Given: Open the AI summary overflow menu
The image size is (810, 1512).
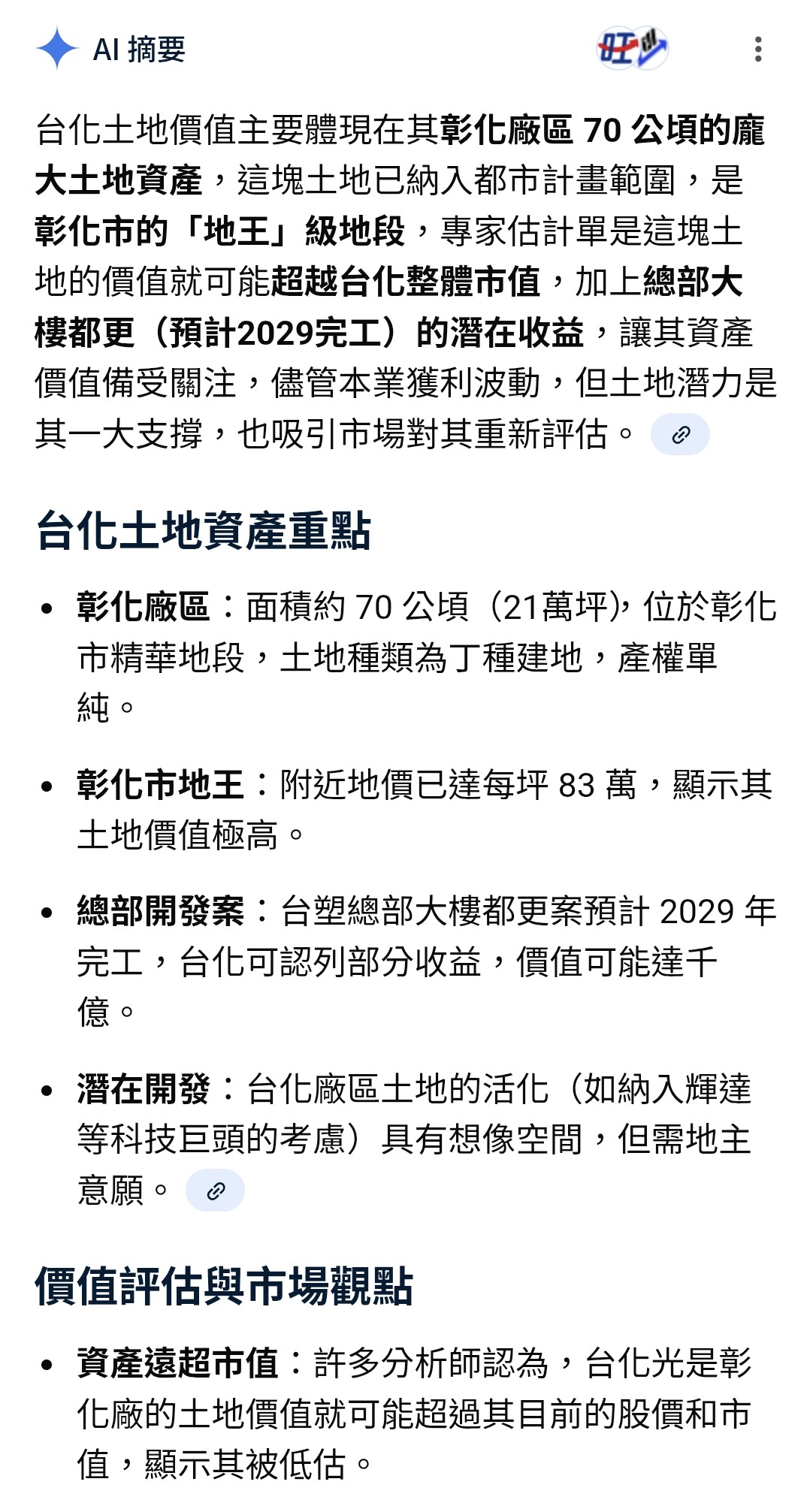Looking at the screenshot, I should coord(758,50).
